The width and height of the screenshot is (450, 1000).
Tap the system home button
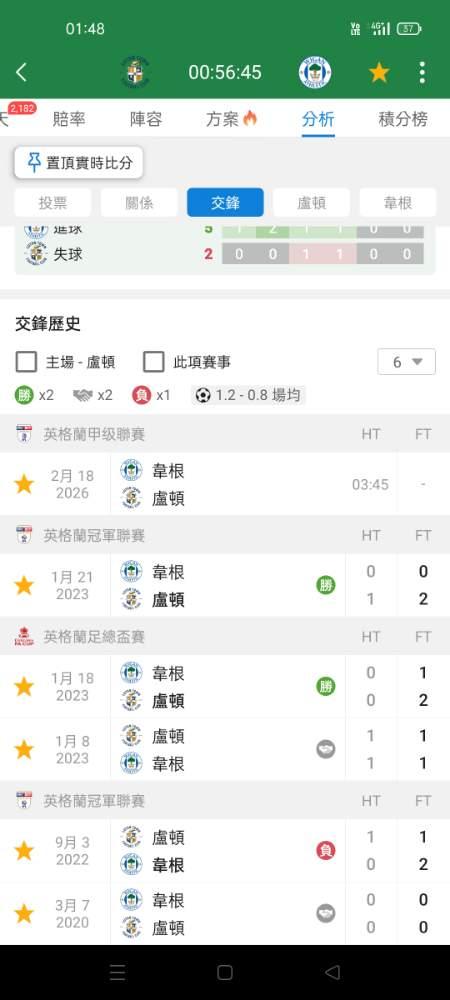pos(224,972)
